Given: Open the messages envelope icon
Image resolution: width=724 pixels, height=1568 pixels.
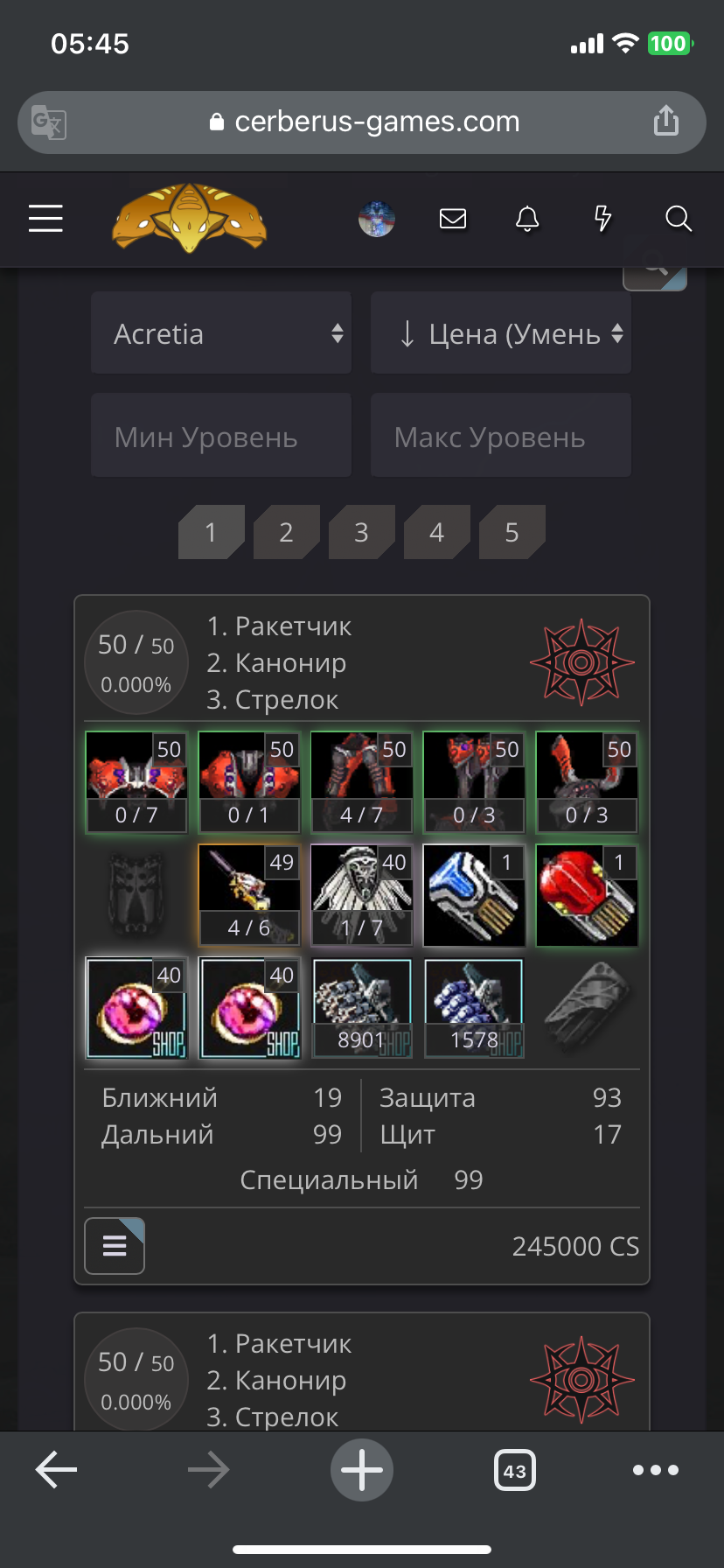Looking at the screenshot, I should pyautogui.click(x=453, y=219).
